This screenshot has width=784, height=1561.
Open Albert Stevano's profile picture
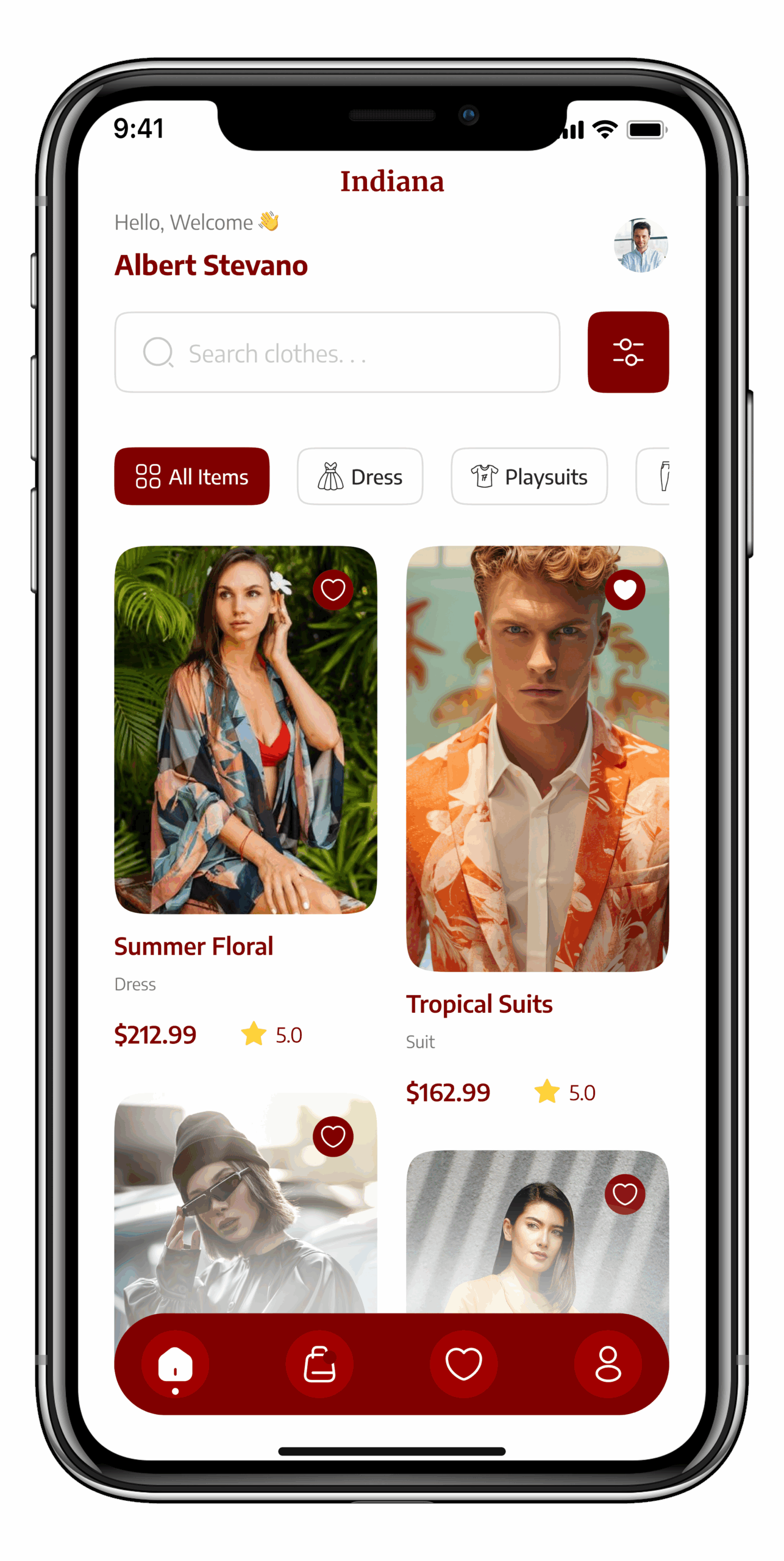click(641, 245)
